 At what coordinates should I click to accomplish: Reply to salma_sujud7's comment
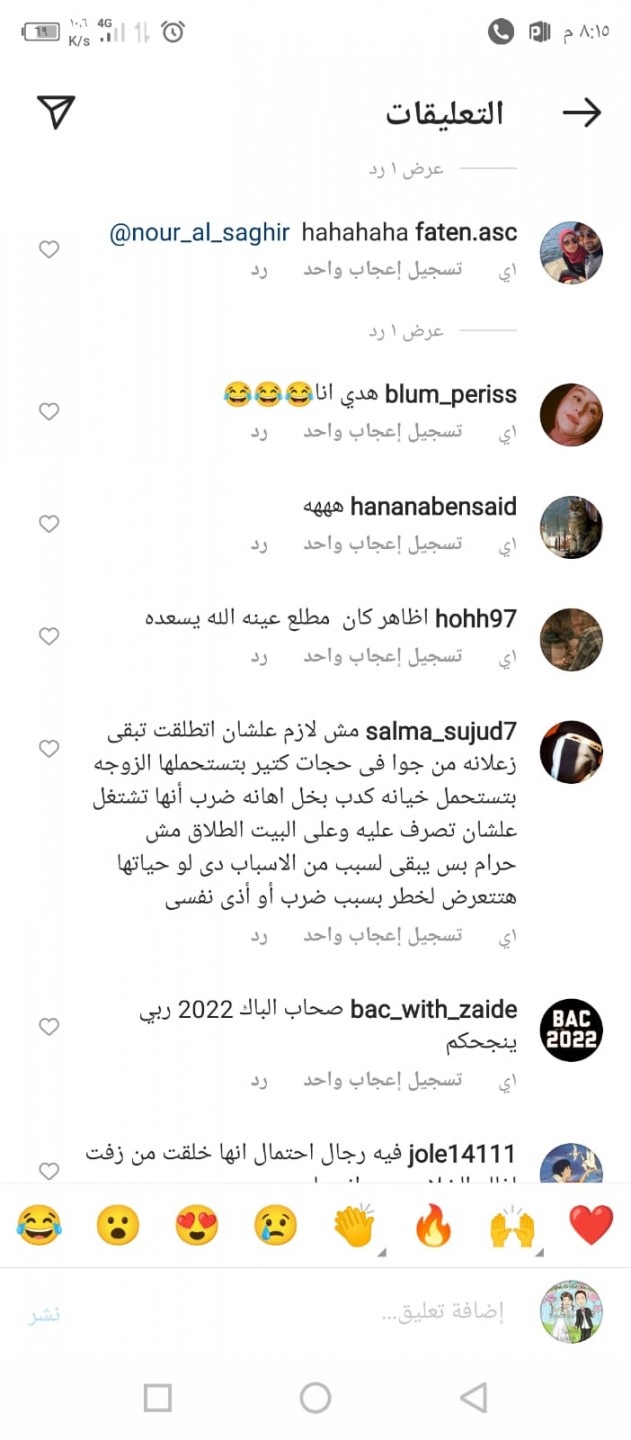(260, 936)
